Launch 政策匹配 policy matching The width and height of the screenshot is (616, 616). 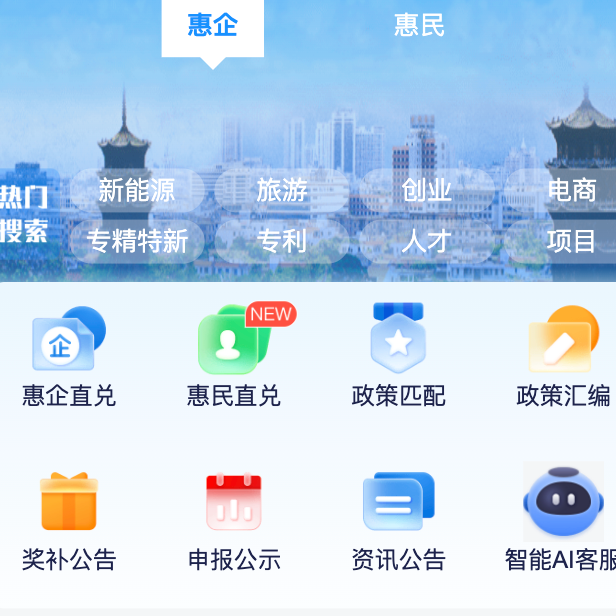point(399,356)
